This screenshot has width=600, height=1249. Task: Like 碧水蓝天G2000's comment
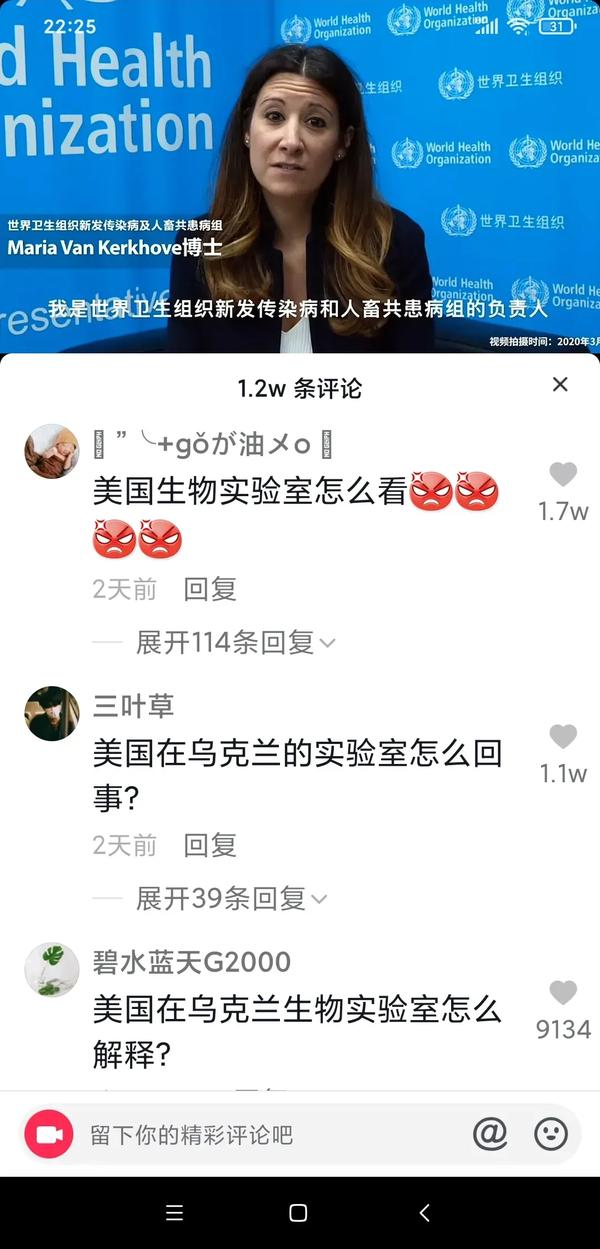point(563,993)
